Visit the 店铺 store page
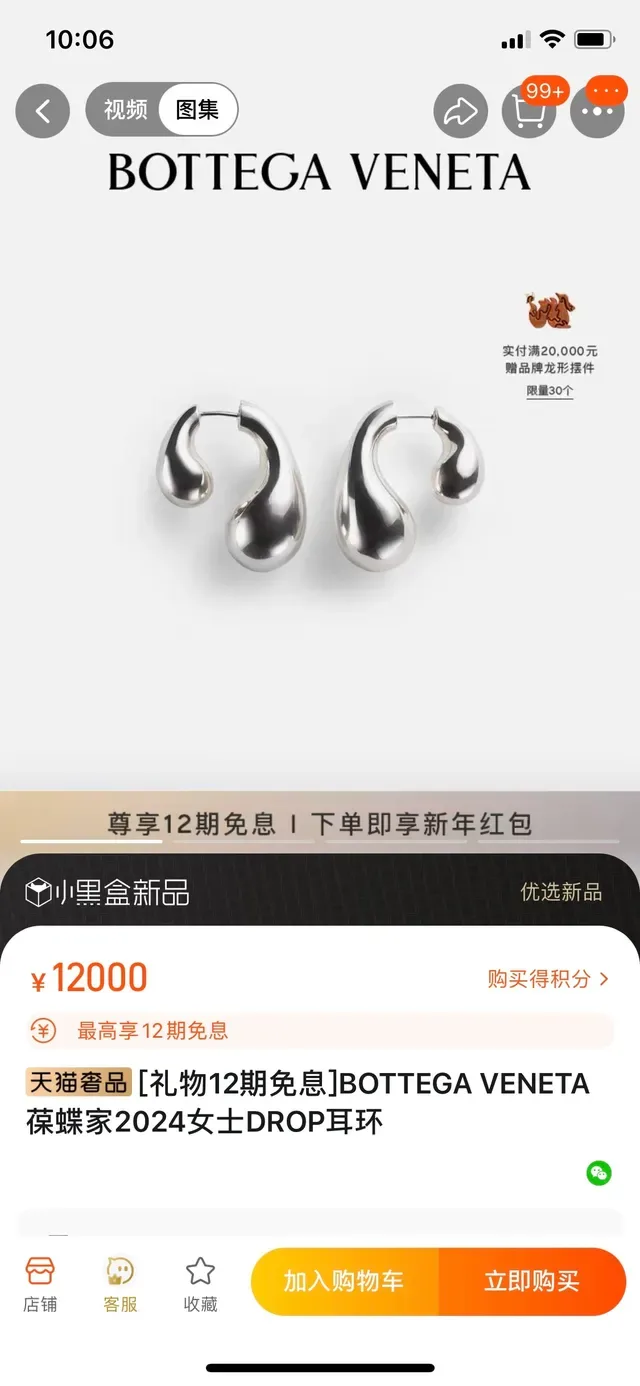The image size is (640, 1386). pos(40,1284)
